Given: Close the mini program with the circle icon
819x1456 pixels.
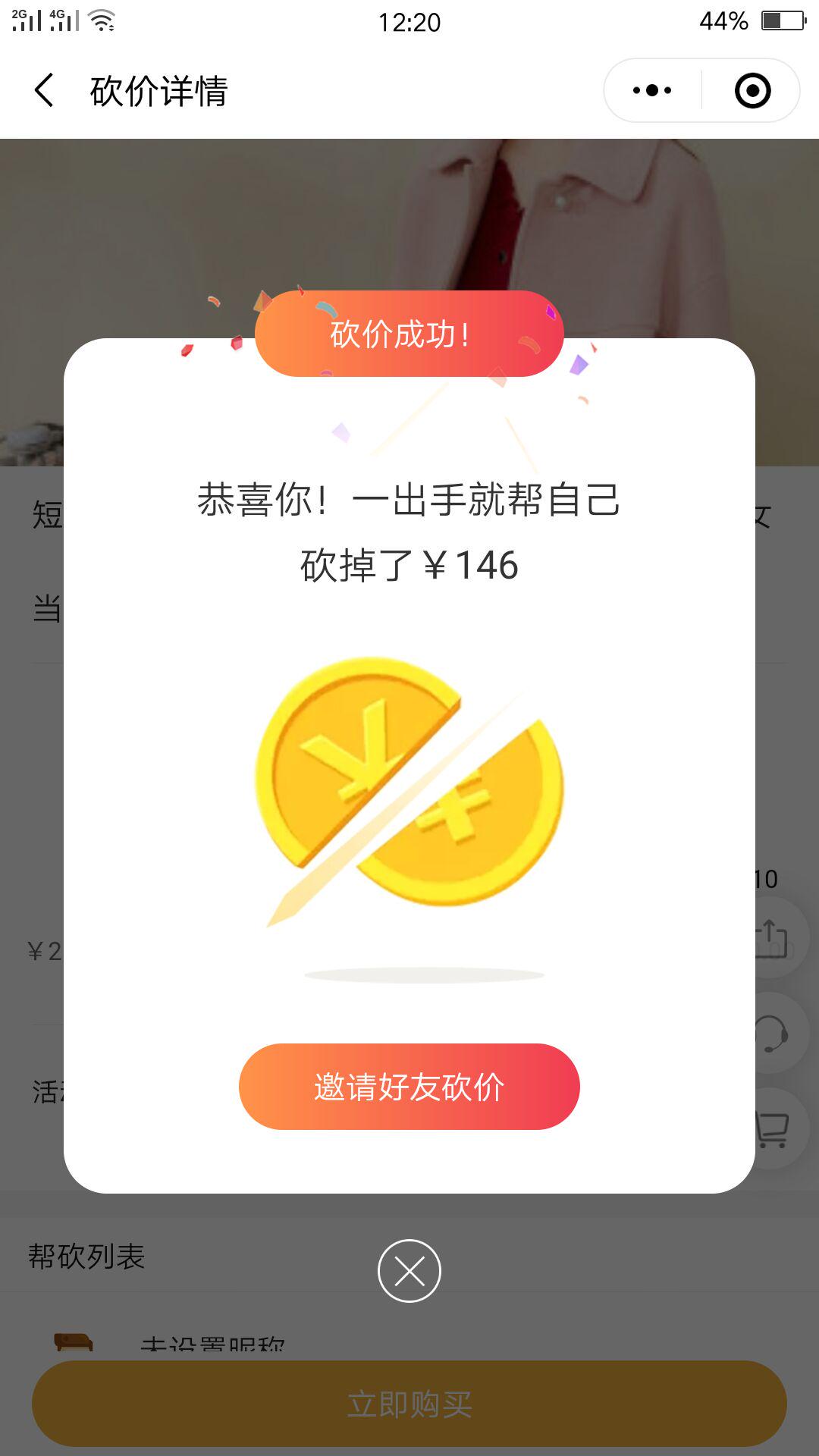Looking at the screenshot, I should [752, 90].
